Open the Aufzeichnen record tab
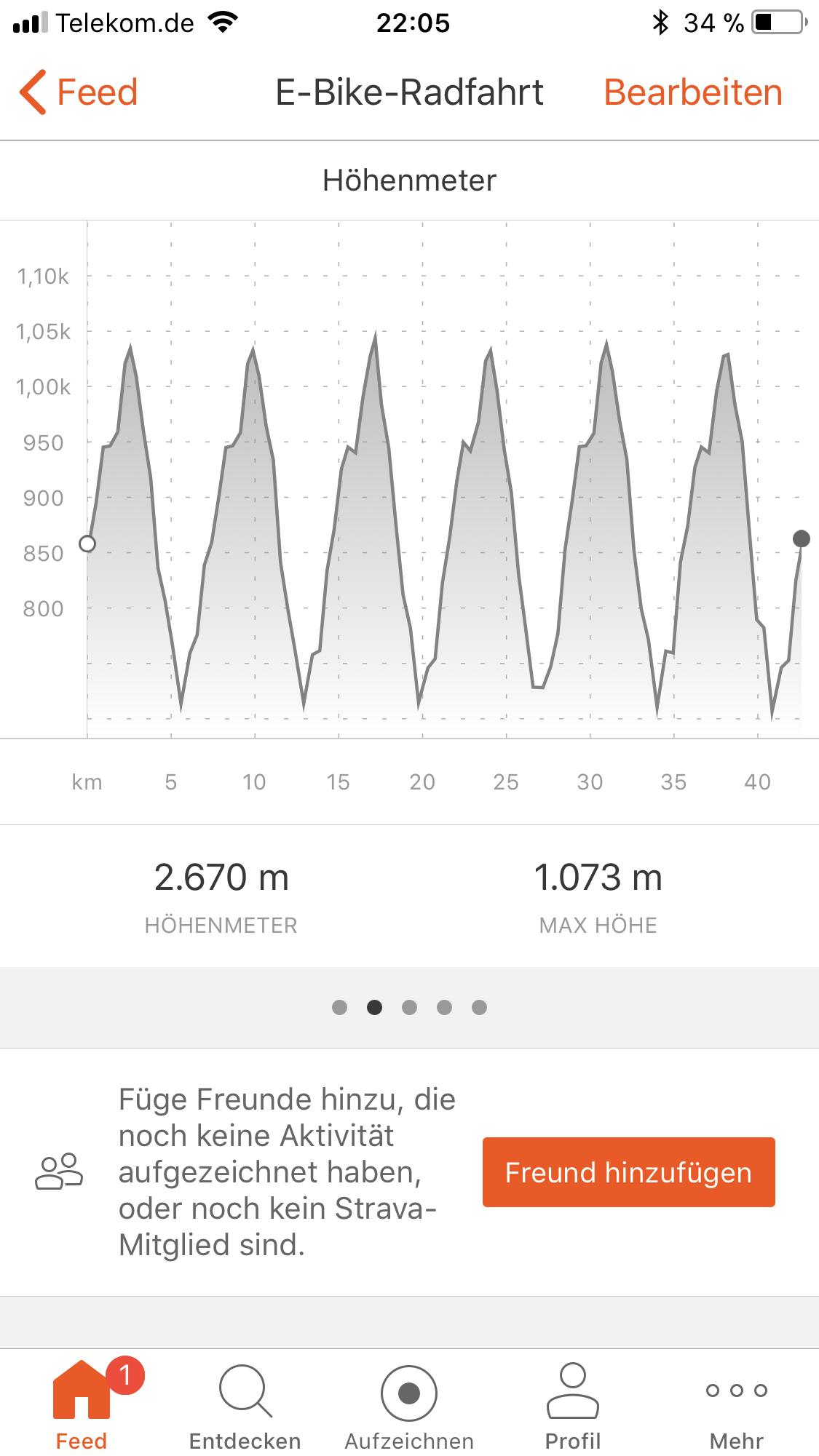The width and height of the screenshot is (819, 1456). (409, 1405)
